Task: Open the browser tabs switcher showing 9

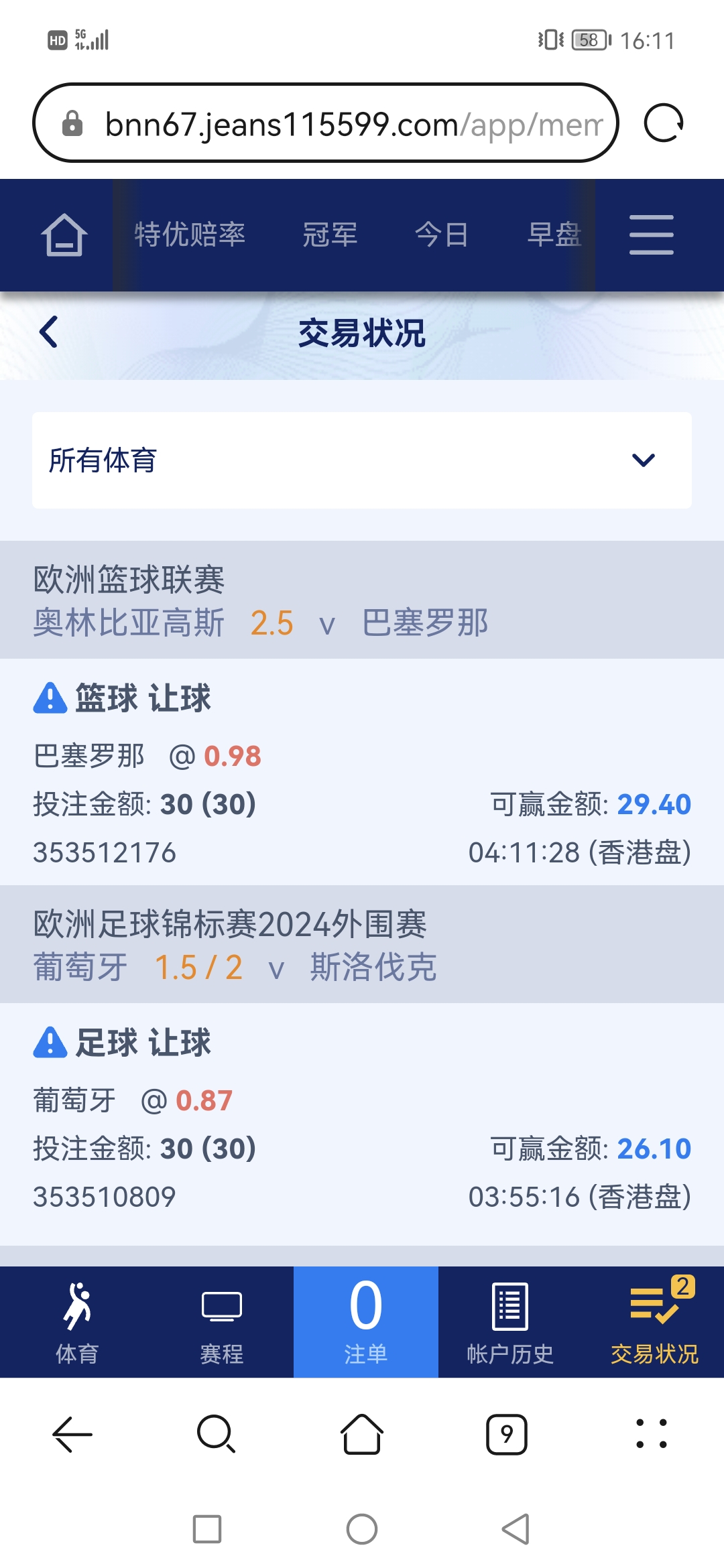Action: point(506,1435)
